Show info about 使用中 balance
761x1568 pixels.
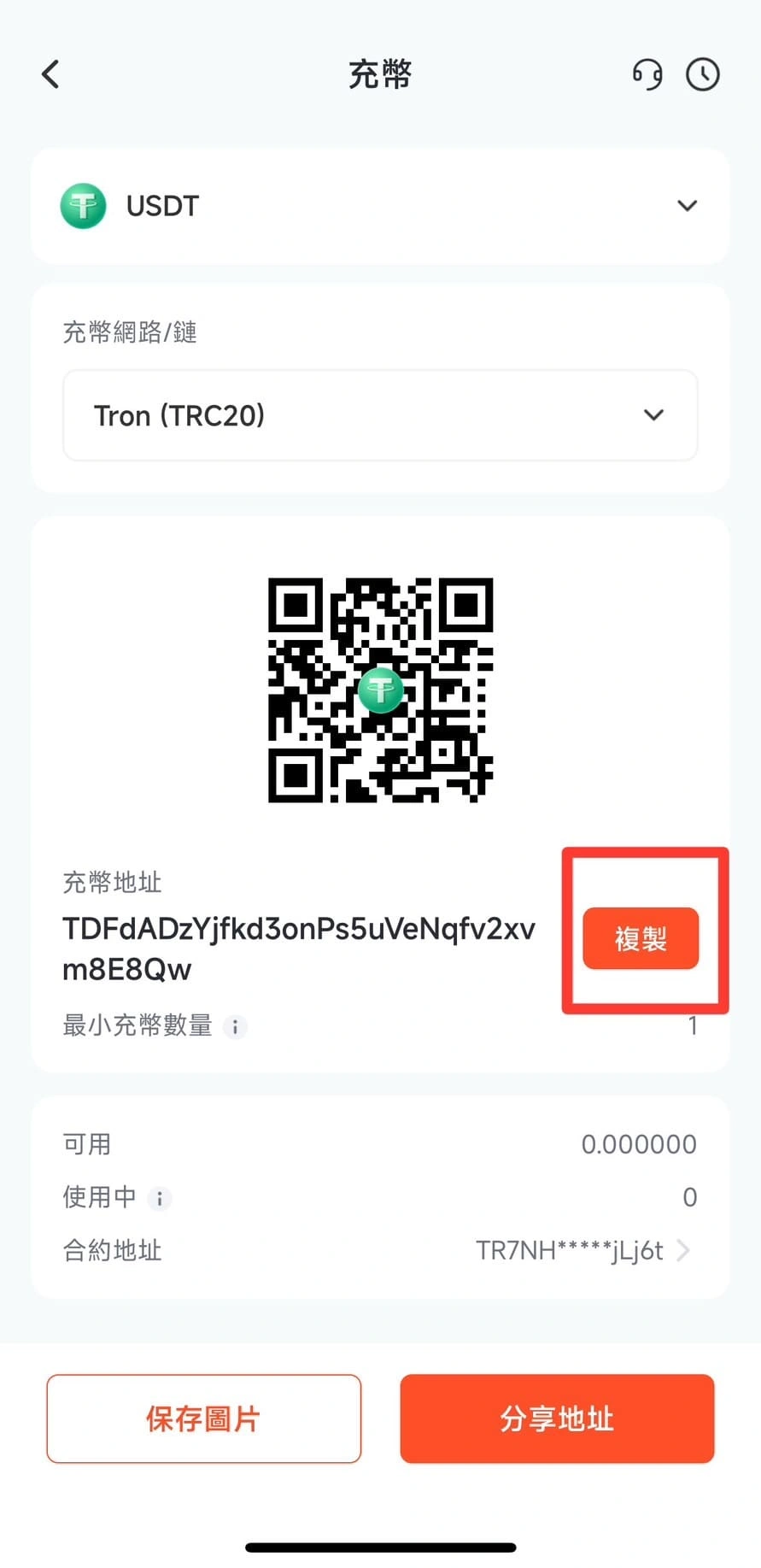(x=159, y=1198)
